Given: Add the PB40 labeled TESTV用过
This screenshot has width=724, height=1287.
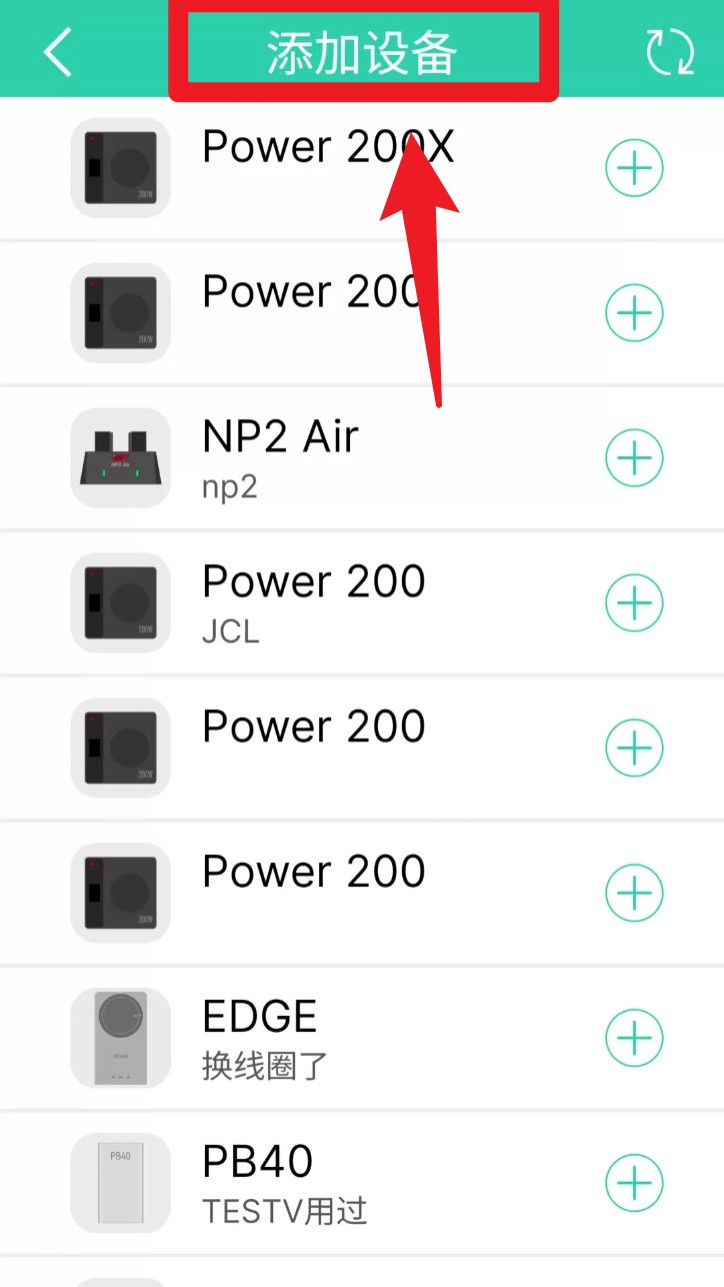Looking at the screenshot, I should point(634,1181).
